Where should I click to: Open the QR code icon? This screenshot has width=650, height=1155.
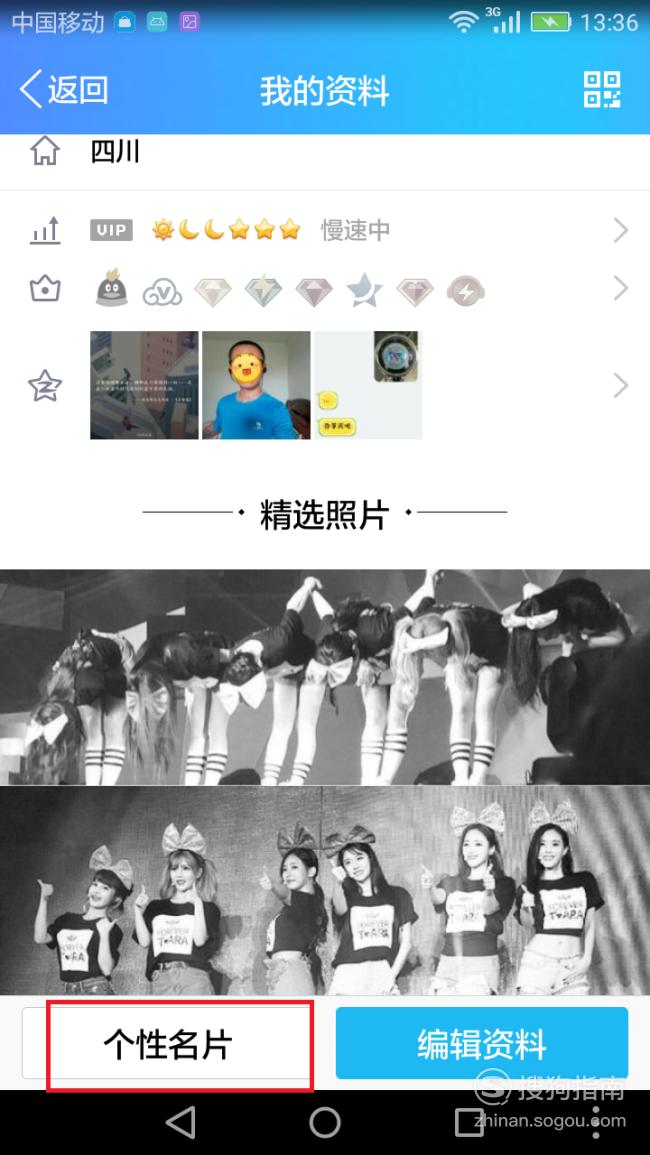click(x=601, y=90)
